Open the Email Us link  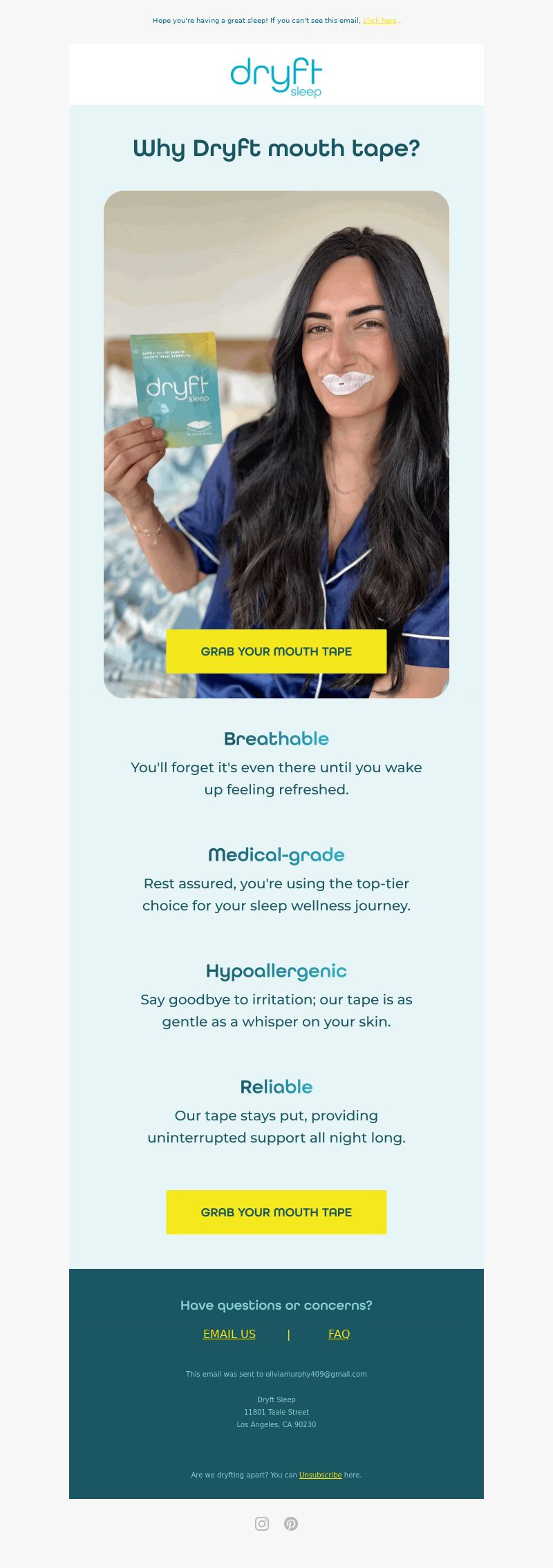[x=229, y=1334]
